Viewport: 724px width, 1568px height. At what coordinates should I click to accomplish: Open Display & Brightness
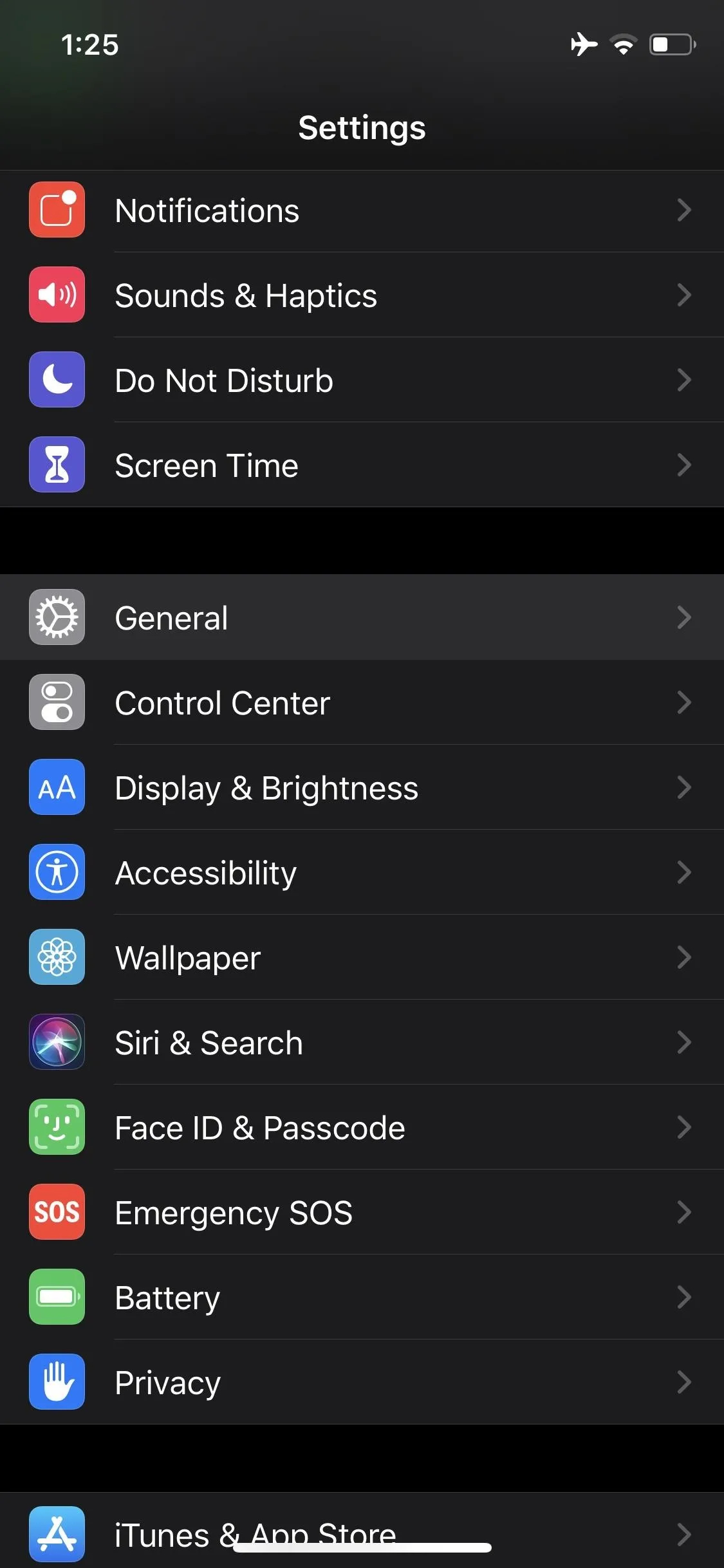click(362, 787)
